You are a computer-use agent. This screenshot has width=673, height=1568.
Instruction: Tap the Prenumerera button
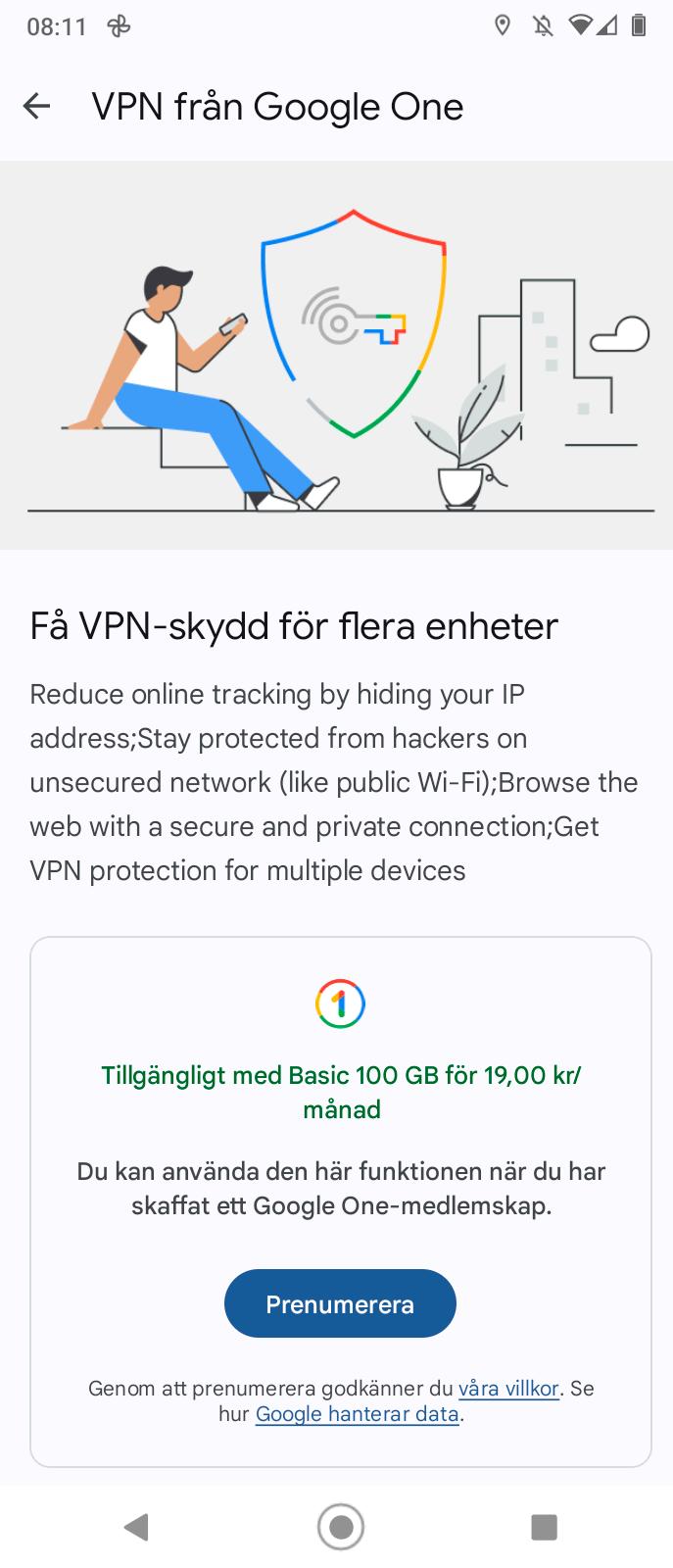click(x=340, y=1303)
